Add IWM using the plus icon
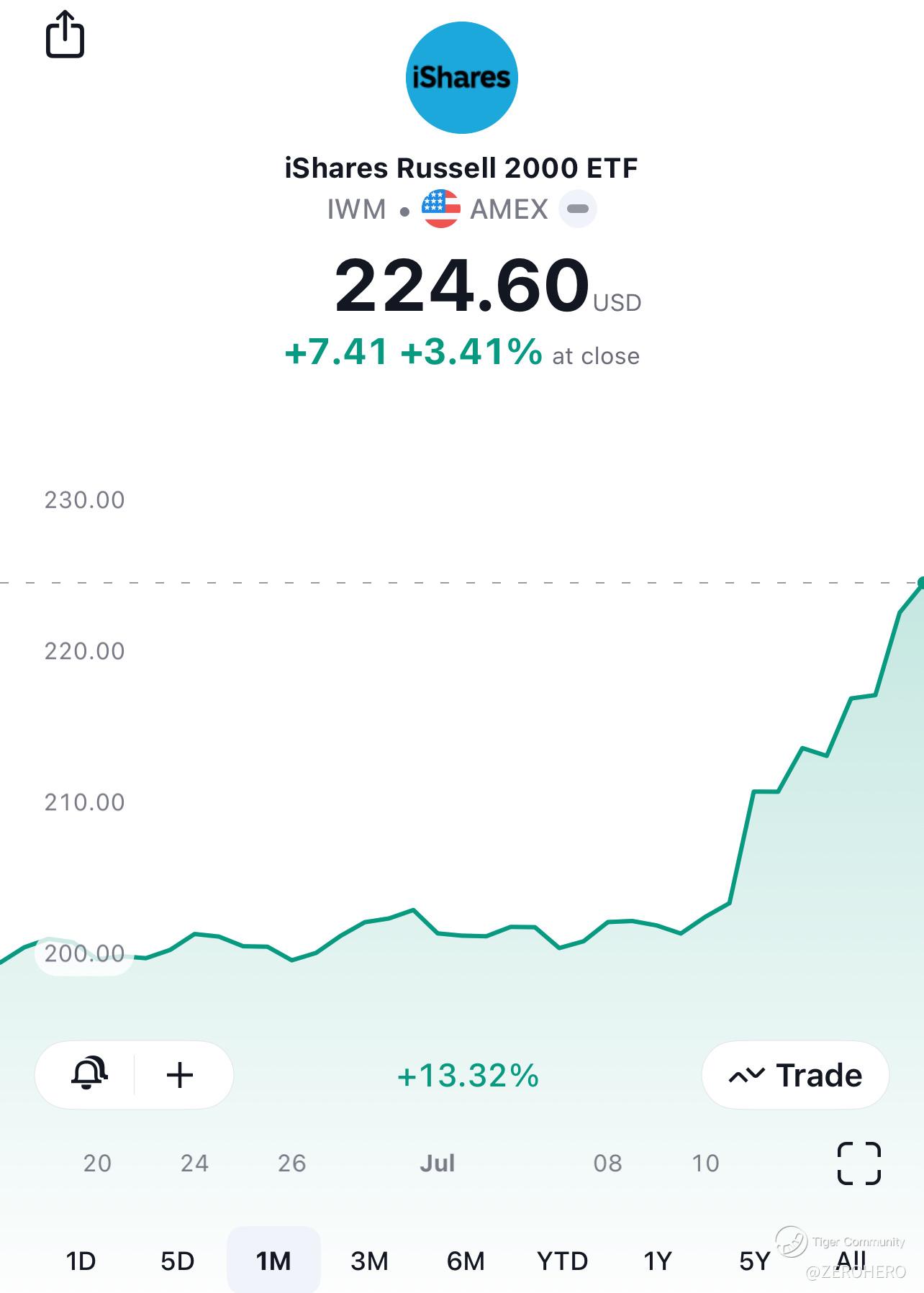 coord(180,1075)
